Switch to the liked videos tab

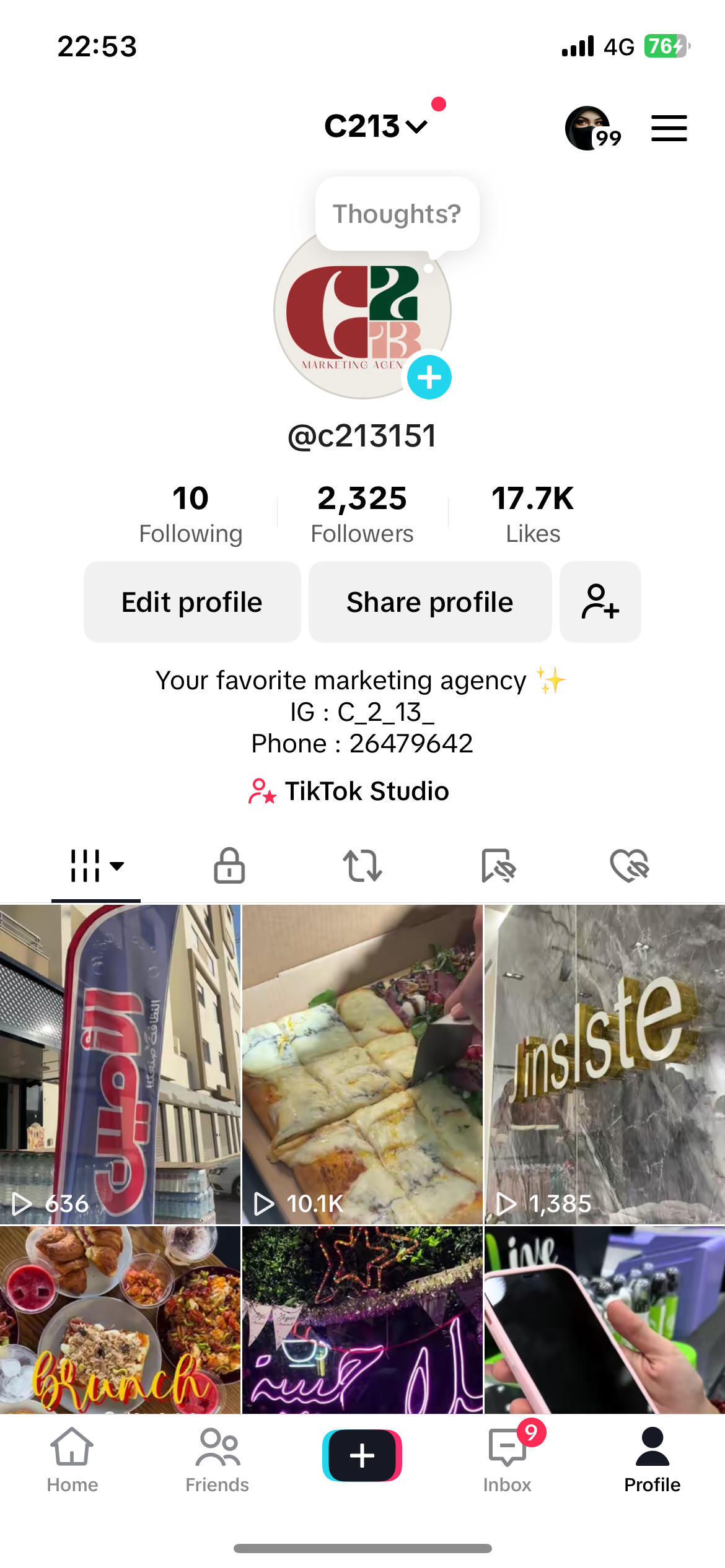(x=629, y=865)
